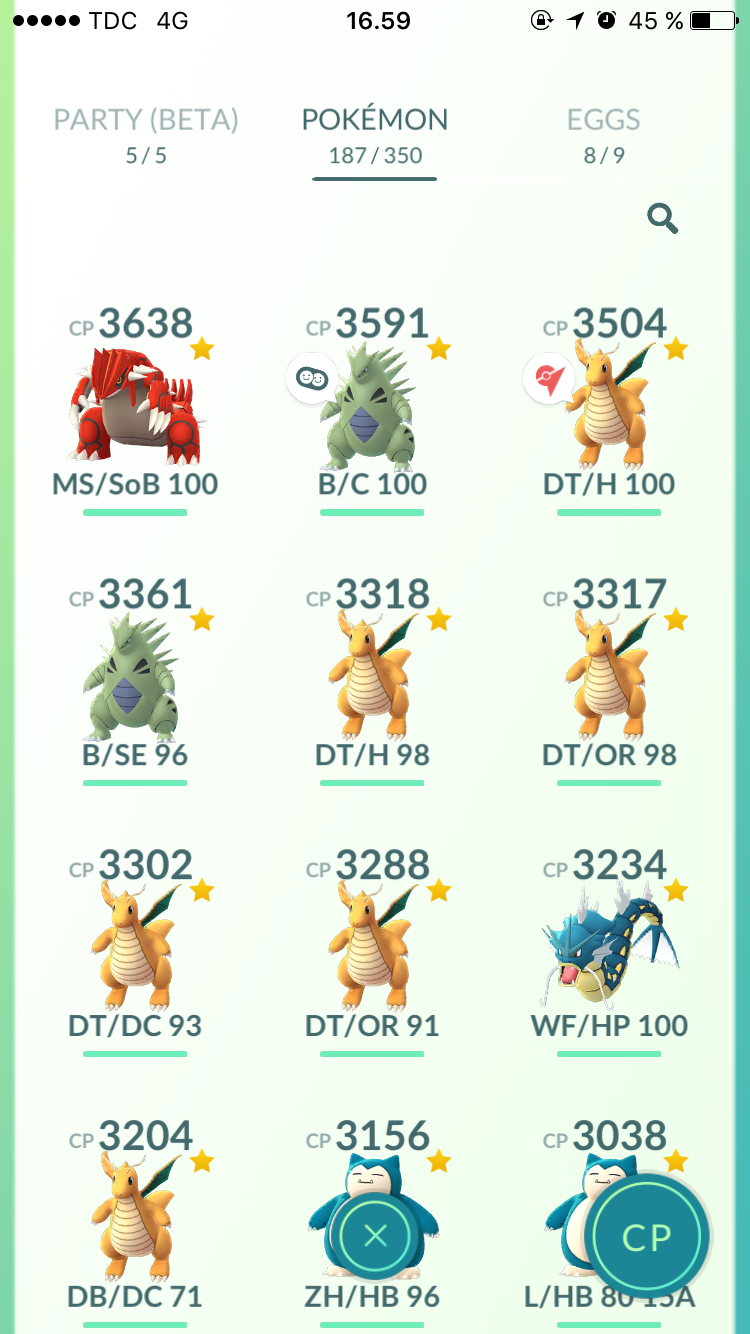Viewport: 750px width, 1334px height.
Task: Open the Gyarados named WF/HP 100
Action: coord(609,948)
